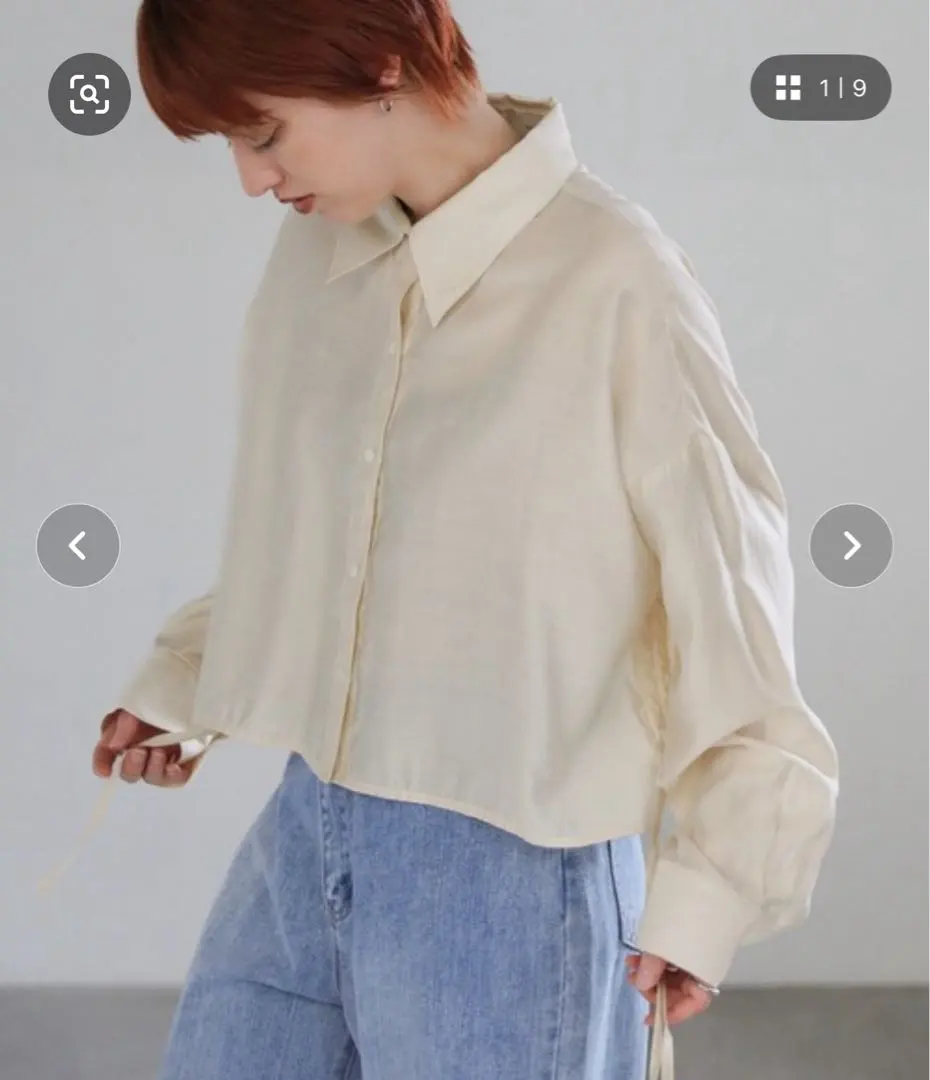Viewport: 930px width, 1080px height.
Task: Show the next product photo
Action: pos(851,545)
